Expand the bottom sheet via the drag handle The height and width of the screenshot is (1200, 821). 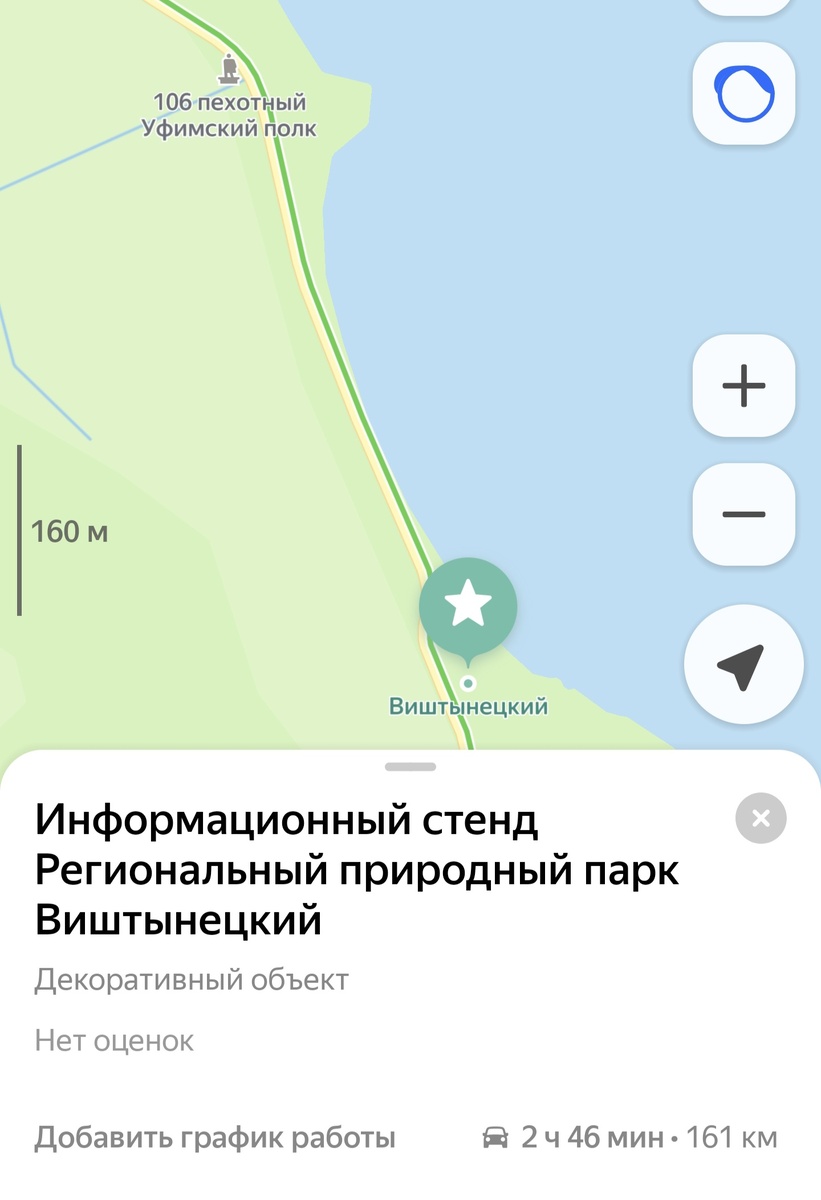(x=410, y=767)
